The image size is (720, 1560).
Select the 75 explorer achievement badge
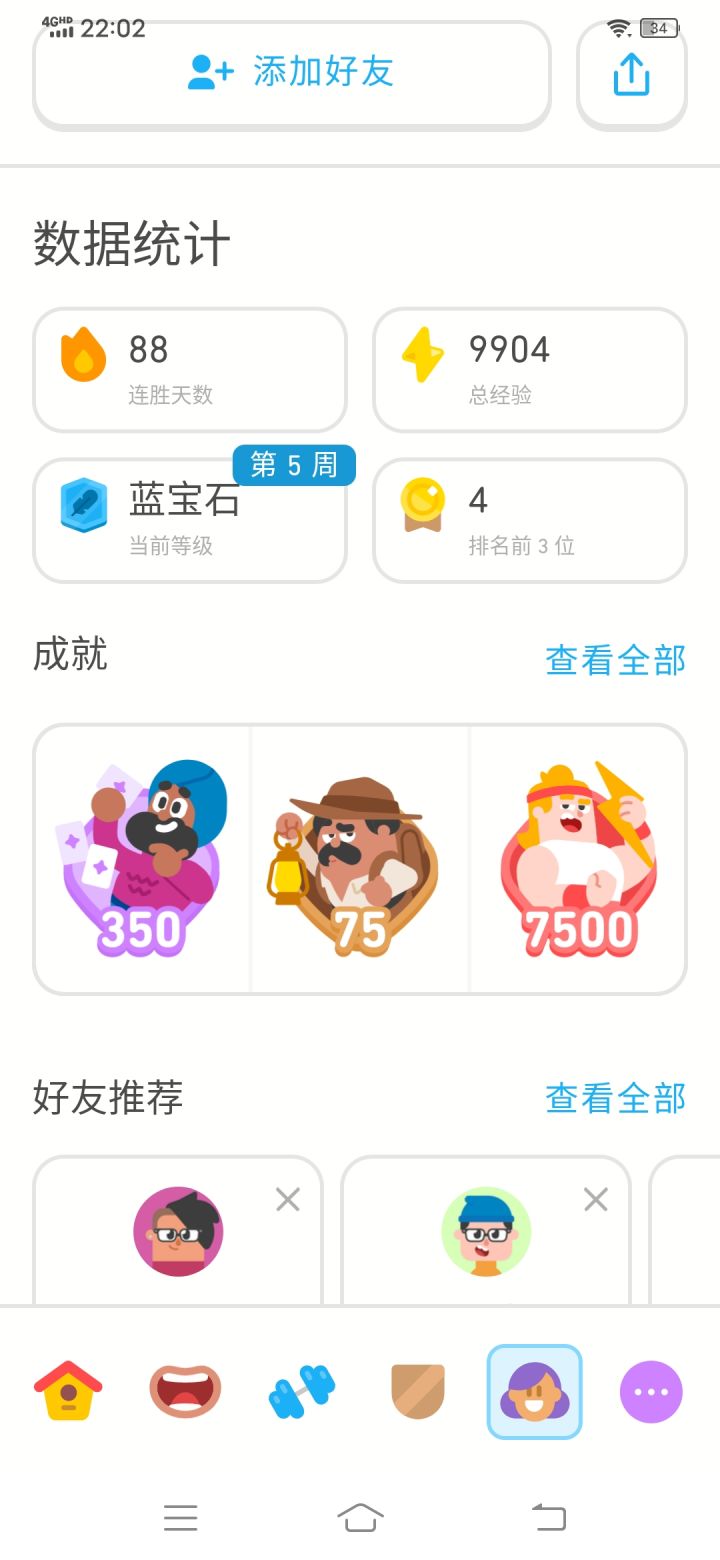pos(359,858)
